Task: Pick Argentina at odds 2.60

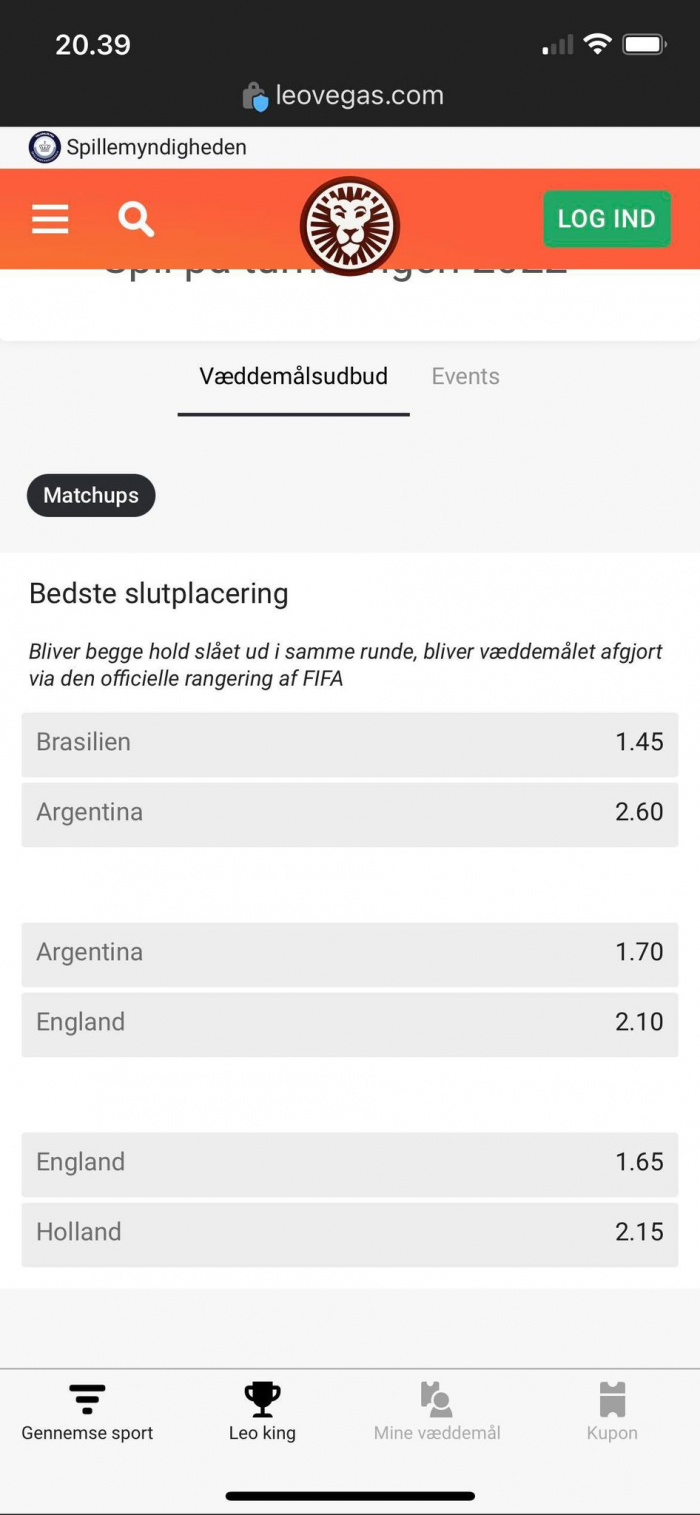Action: click(x=350, y=814)
